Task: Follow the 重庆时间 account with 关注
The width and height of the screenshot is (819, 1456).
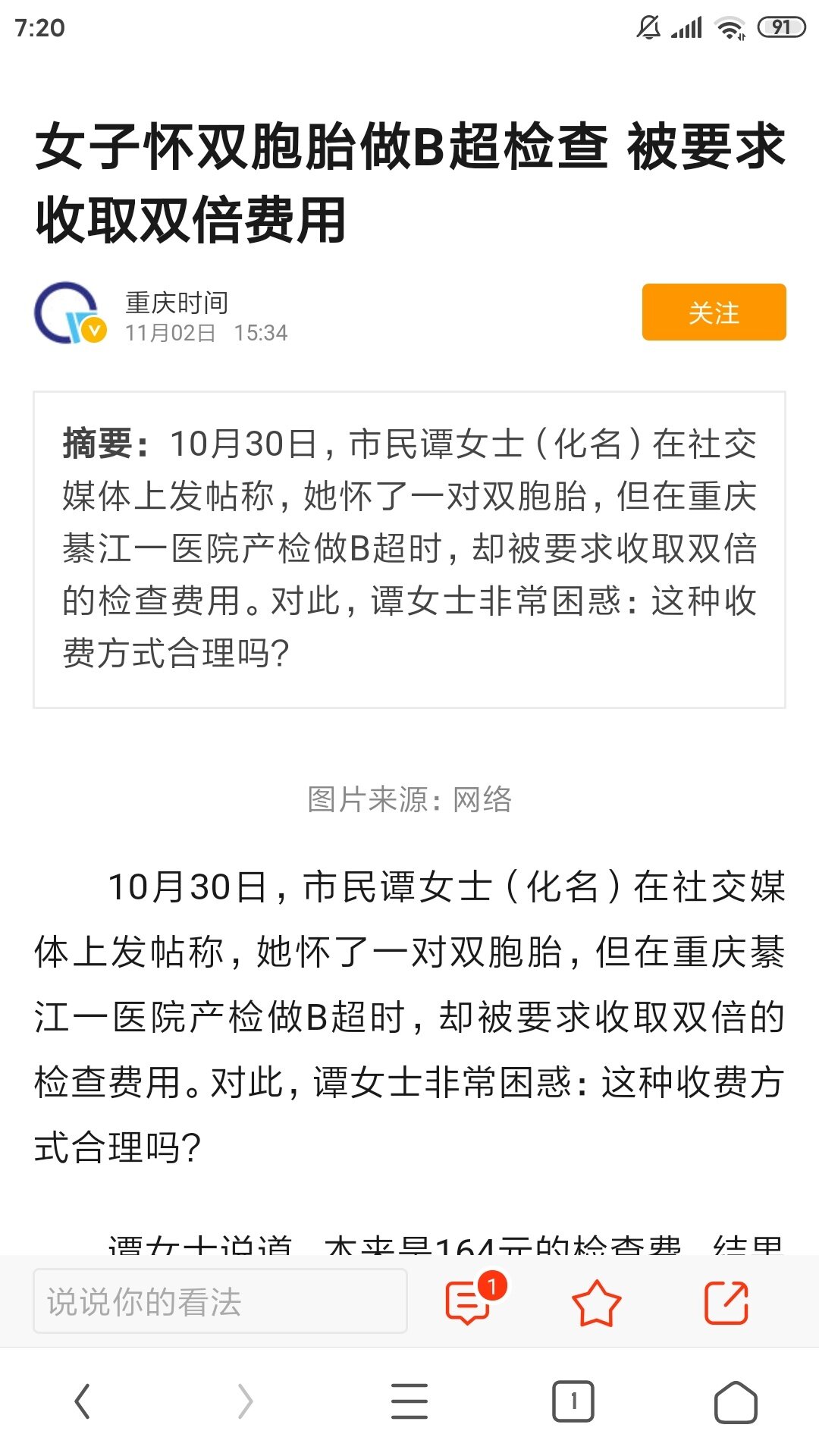Action: click(713, 312)
